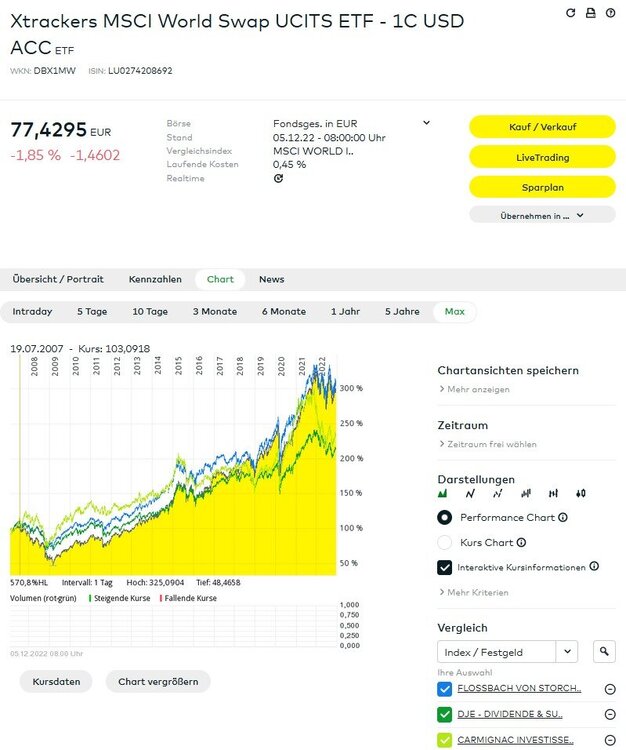Remove CARMIGNAC INVESTISSE from comparison
Viewport: 626px width, 750px height.
(610, 740)
